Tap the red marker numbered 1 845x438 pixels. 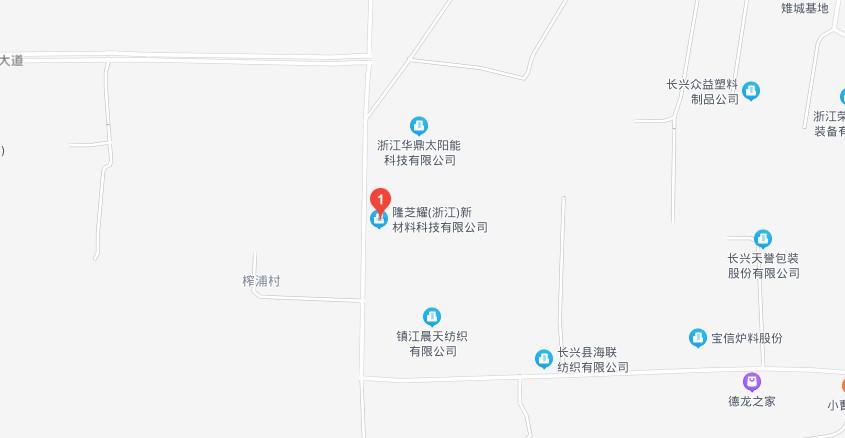pyautogui.click(x=380, y=200)
